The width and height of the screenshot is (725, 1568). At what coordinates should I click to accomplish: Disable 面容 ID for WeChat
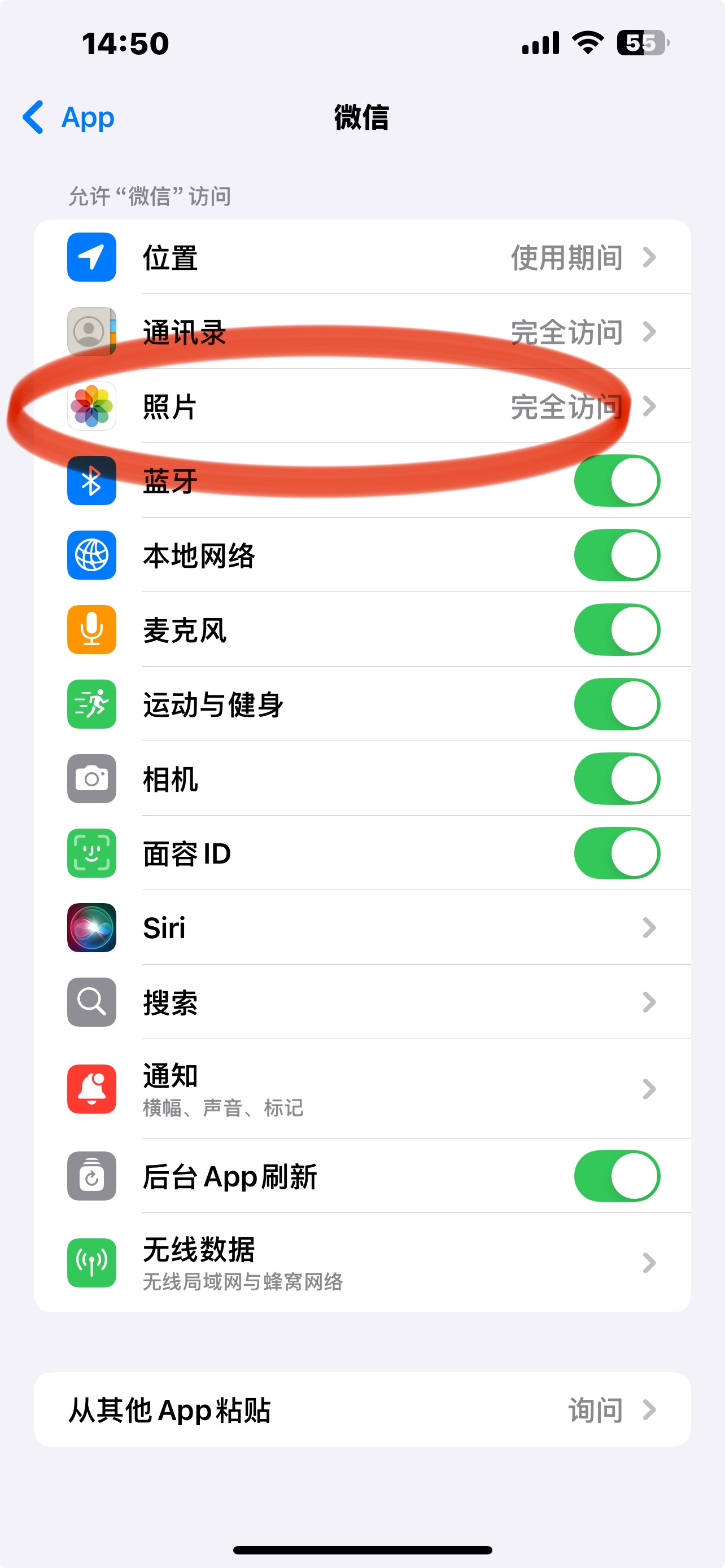(616, 853)
